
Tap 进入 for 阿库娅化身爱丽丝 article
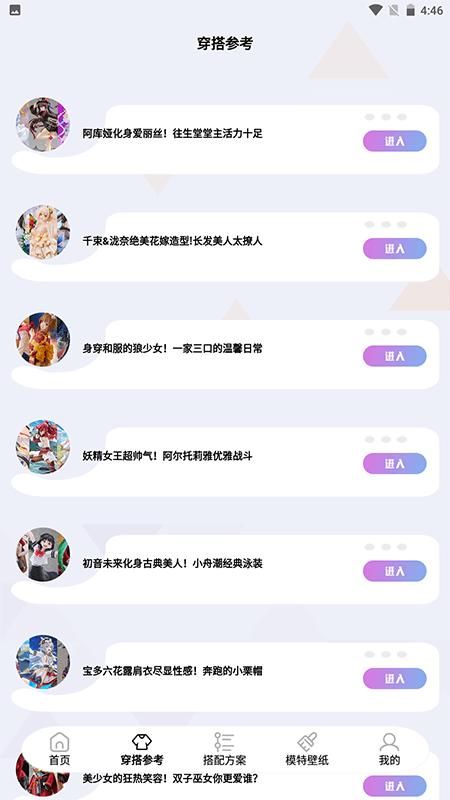(x=394, y=141)
